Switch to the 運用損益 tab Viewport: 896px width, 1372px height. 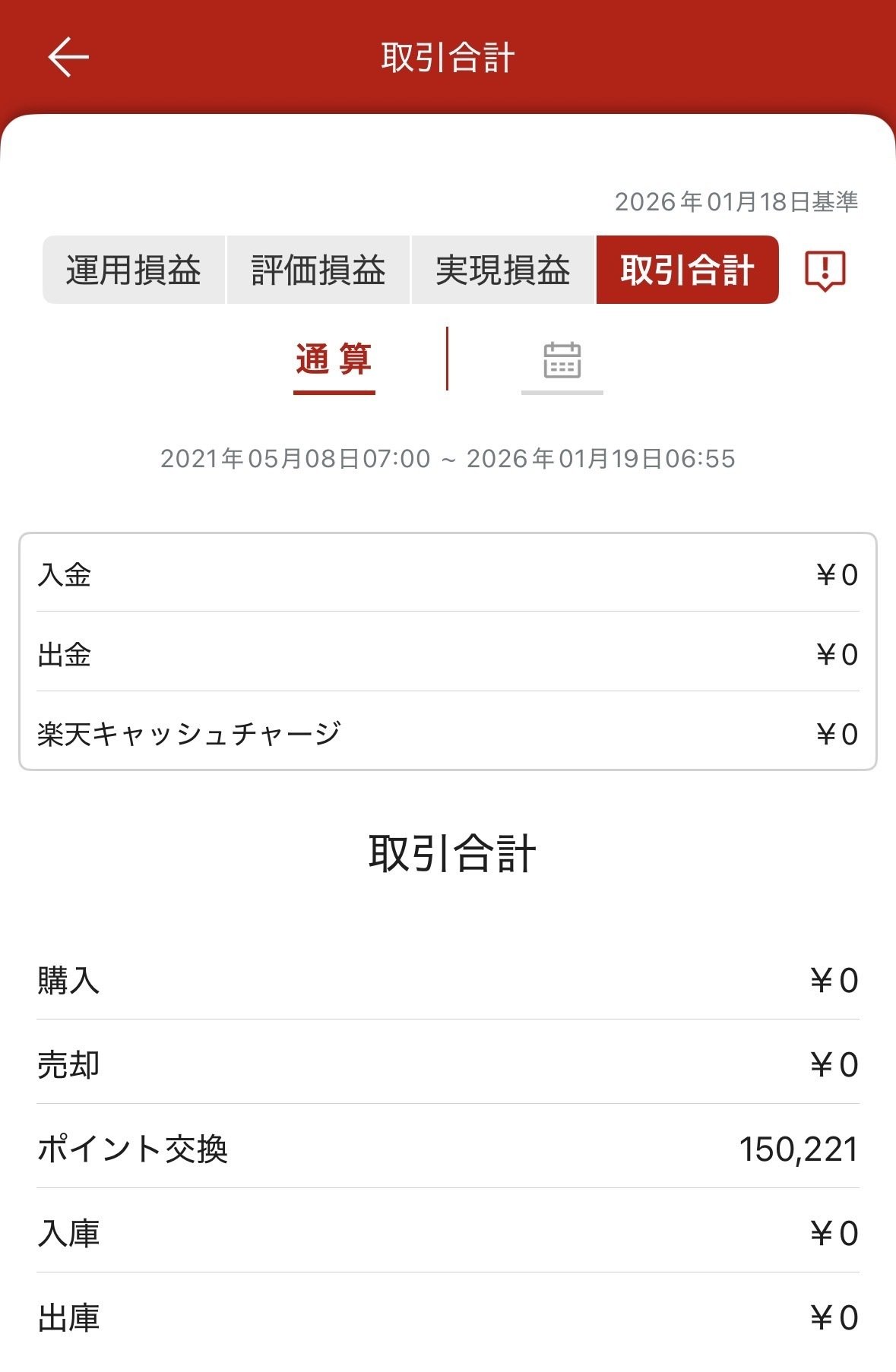point(134,270)
